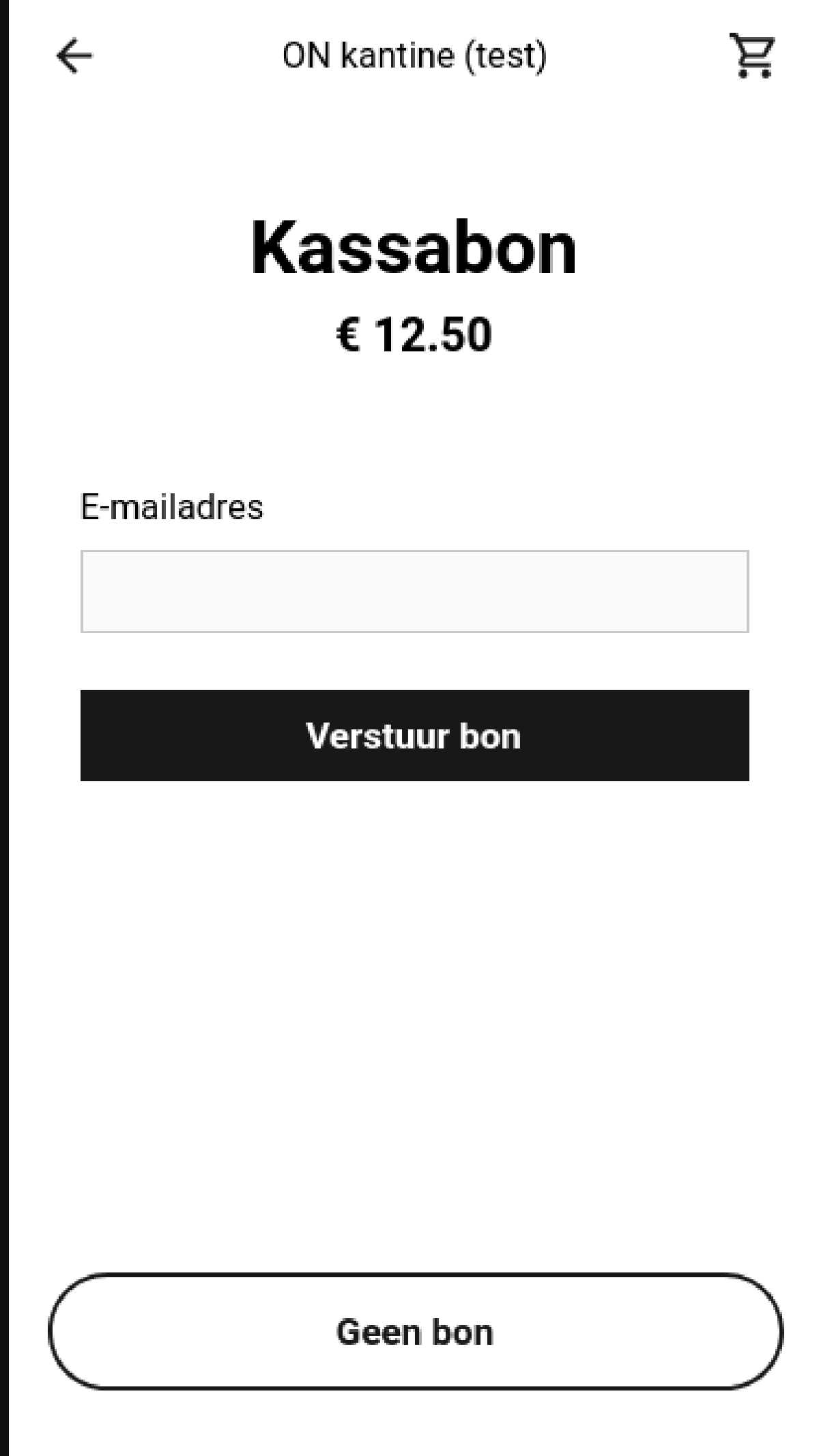Focus the E-mailadres text field
Image resolution: width=819 pixels, height=1456 pixels.
(414, 592)
